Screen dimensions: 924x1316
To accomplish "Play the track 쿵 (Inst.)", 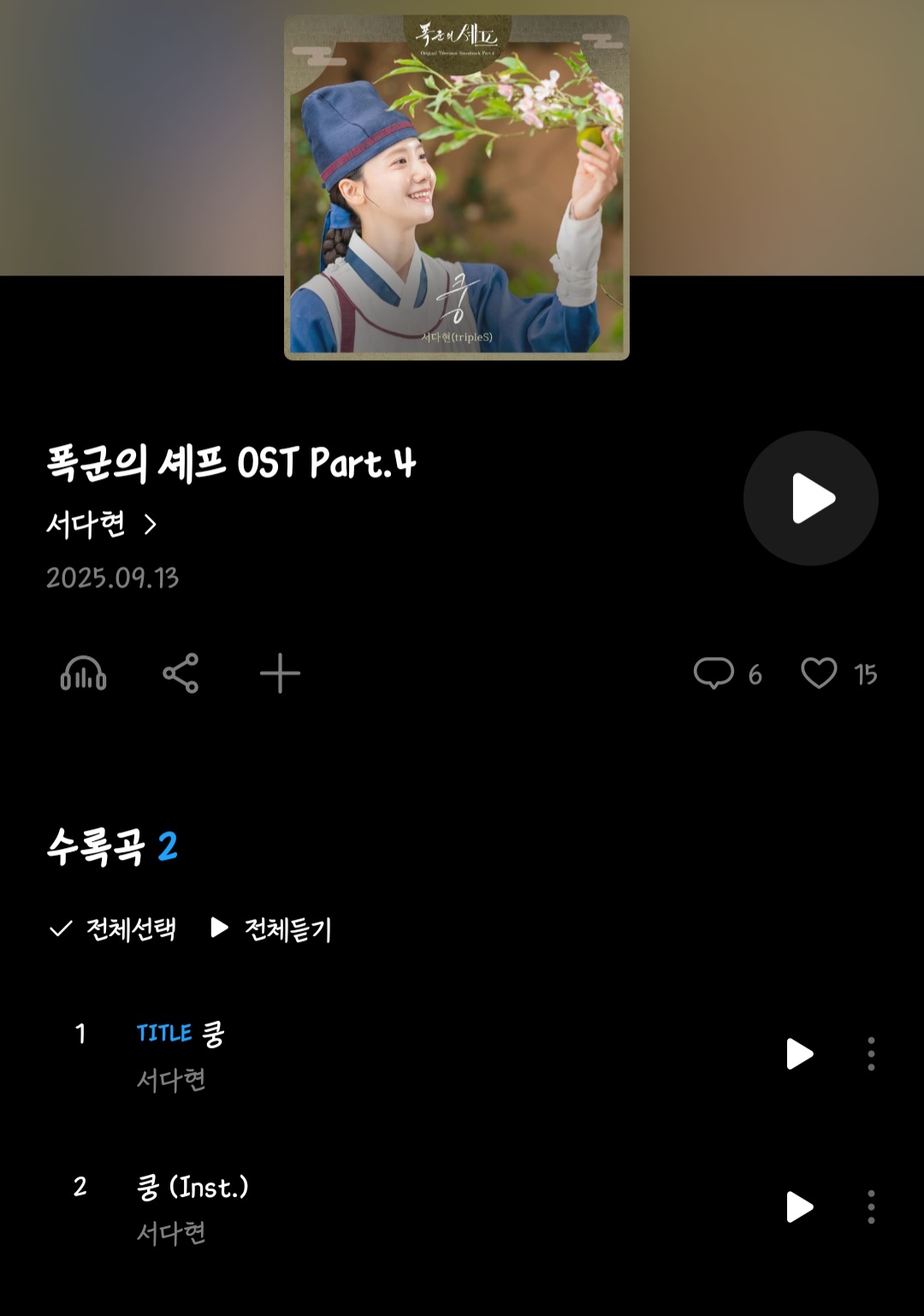I will (798, 1208).
